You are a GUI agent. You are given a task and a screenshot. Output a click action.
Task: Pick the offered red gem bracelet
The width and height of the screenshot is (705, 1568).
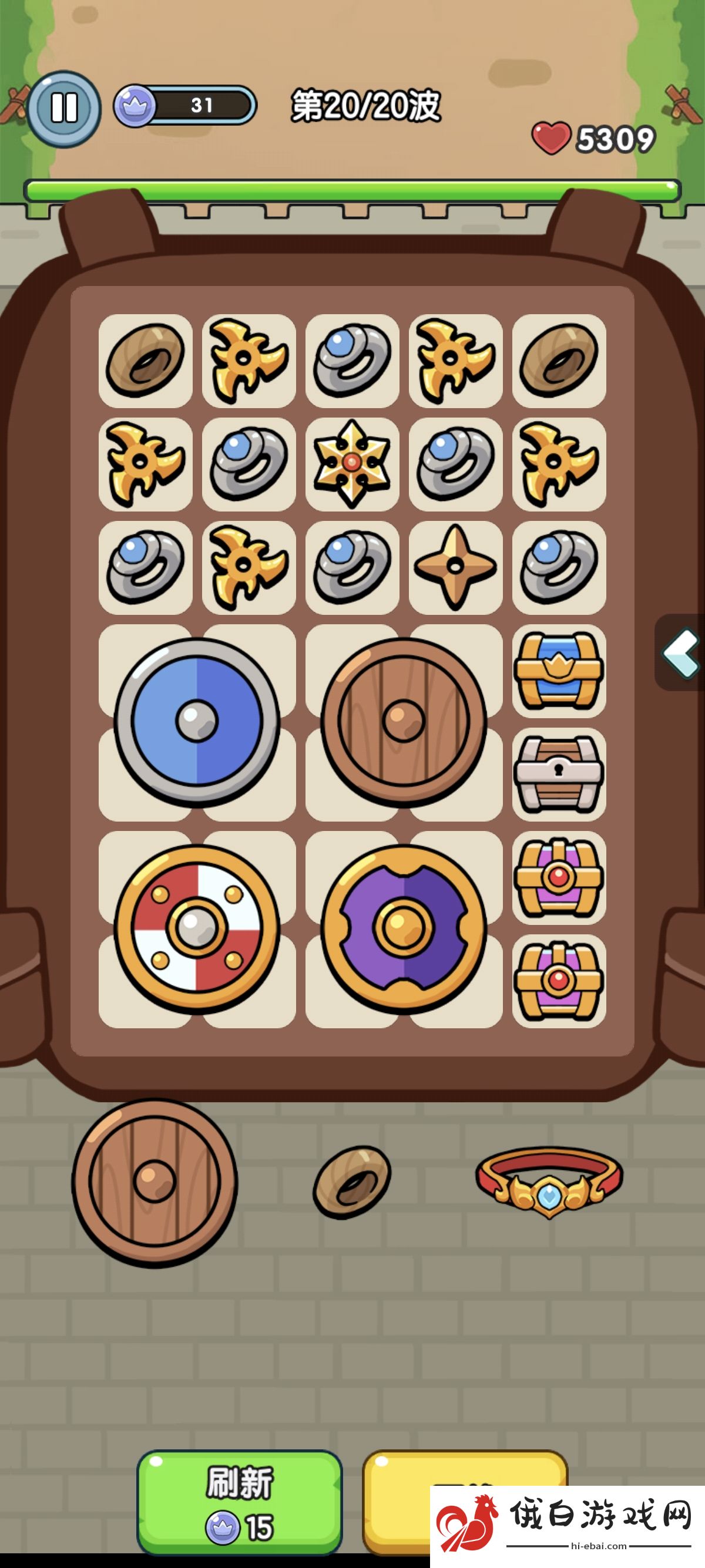[x=549, y=1182]
